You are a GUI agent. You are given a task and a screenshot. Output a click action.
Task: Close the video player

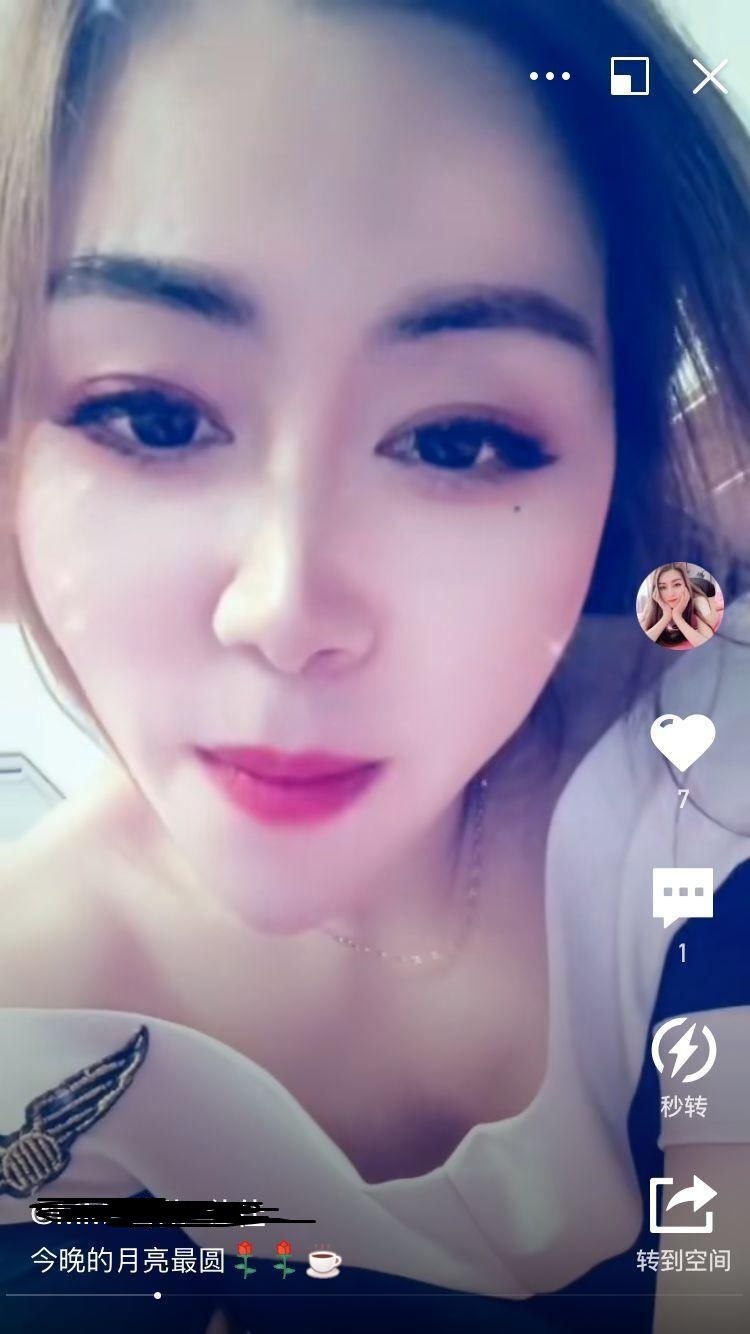point(710,76)
